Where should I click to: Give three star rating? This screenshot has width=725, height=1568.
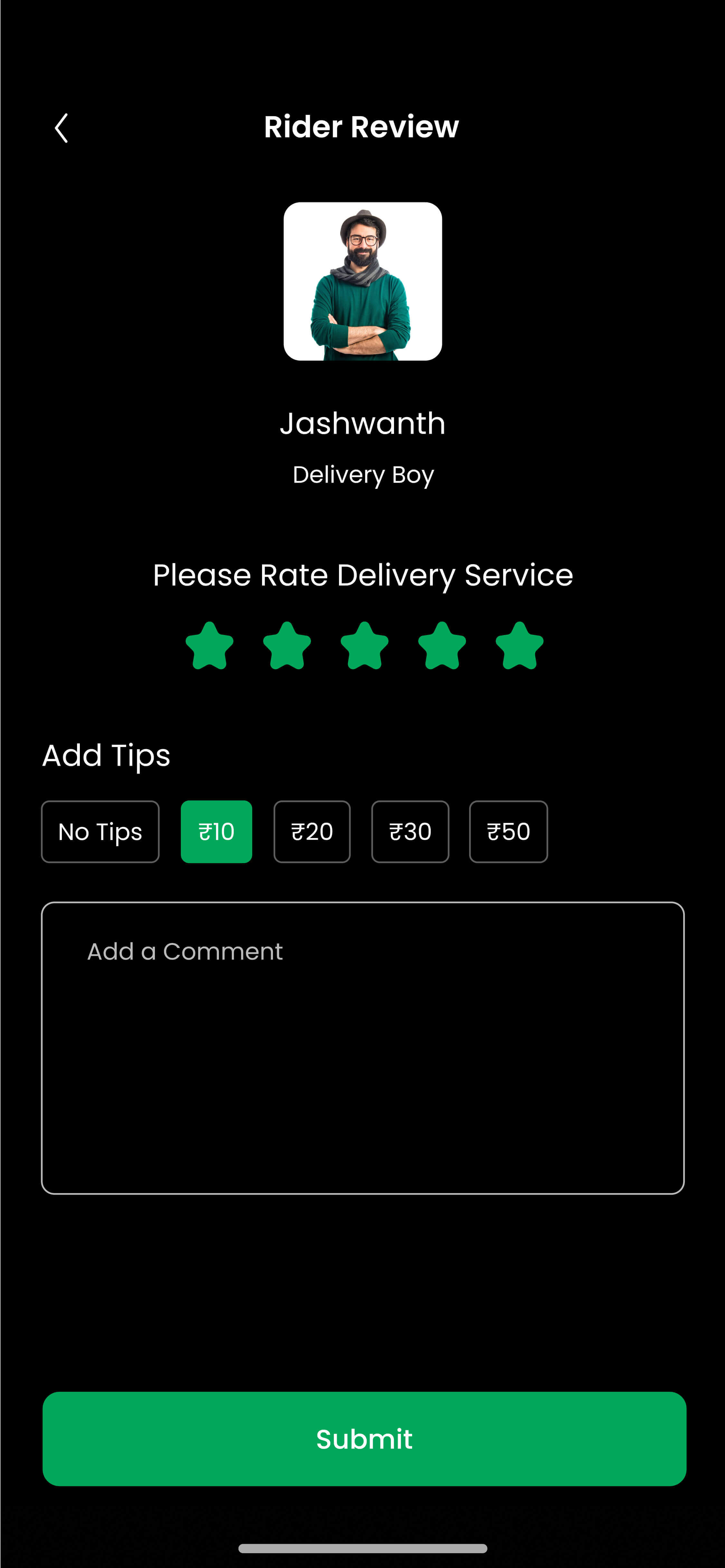click(x=364, y=647)
